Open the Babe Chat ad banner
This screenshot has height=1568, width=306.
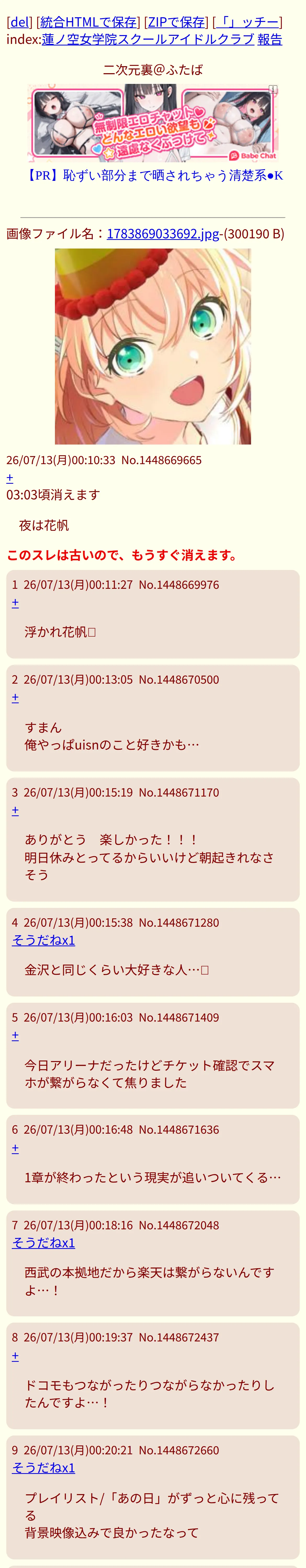click(152, 123)
